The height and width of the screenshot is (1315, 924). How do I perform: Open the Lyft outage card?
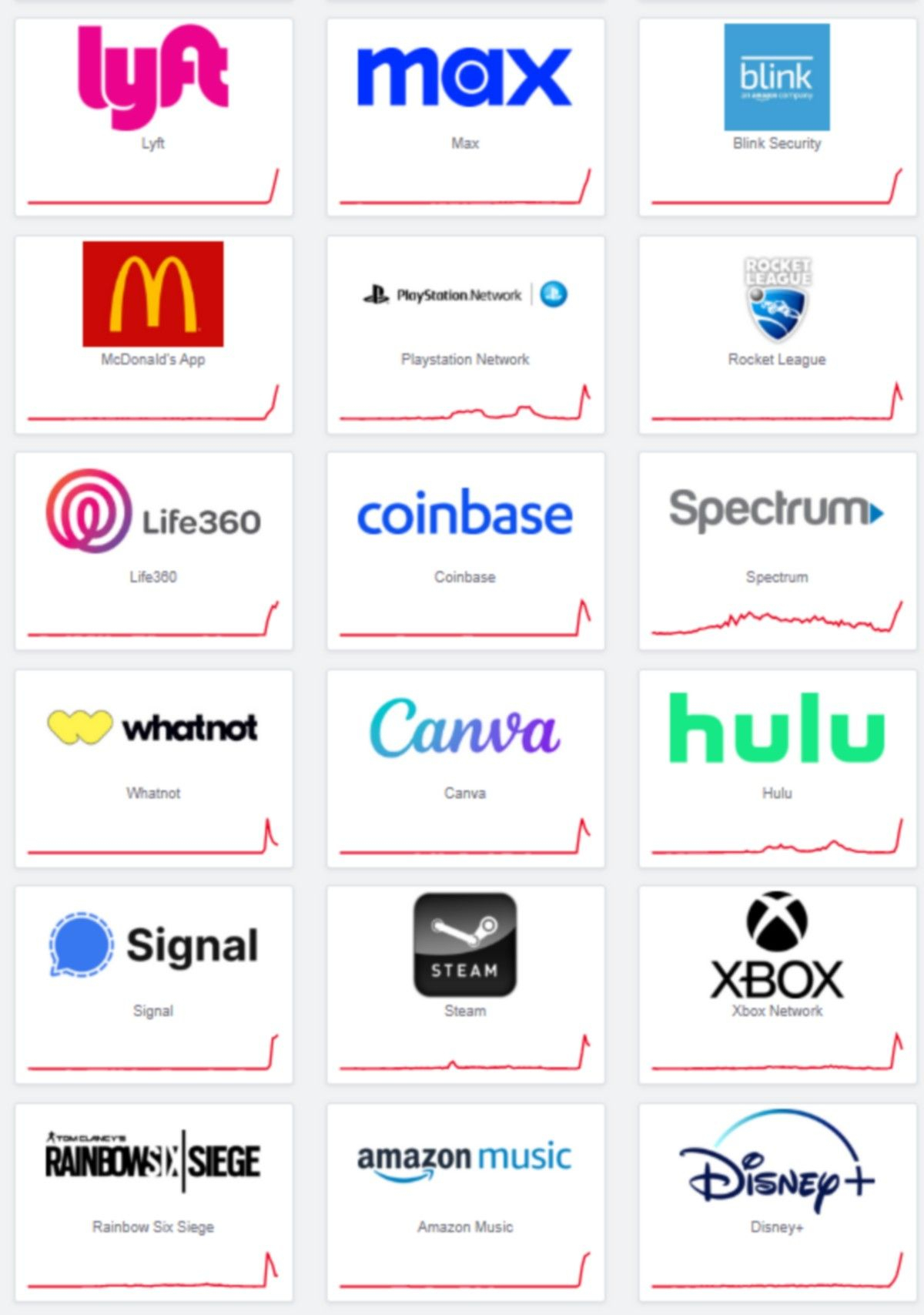pos(153,117)
